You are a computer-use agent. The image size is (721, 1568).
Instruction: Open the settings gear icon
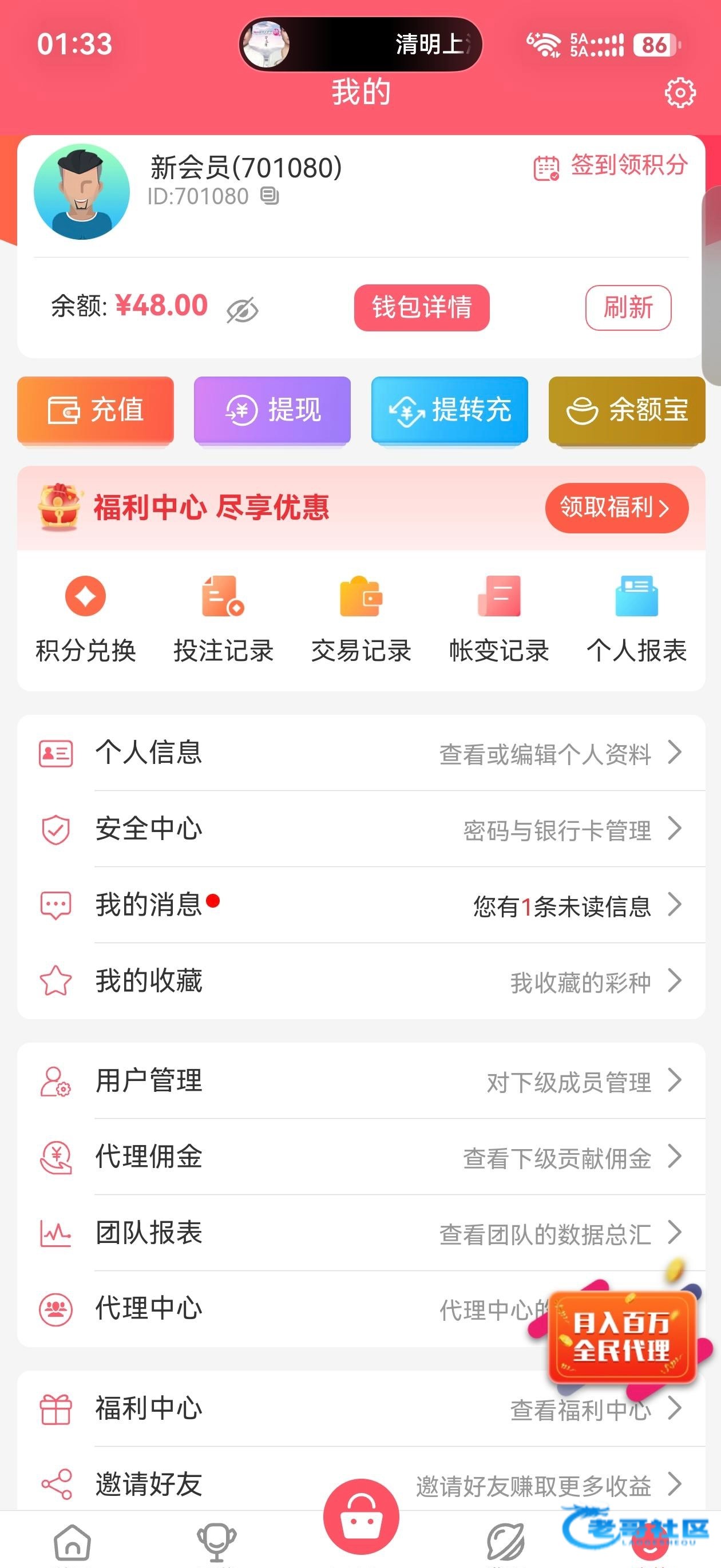pos(679,93)
